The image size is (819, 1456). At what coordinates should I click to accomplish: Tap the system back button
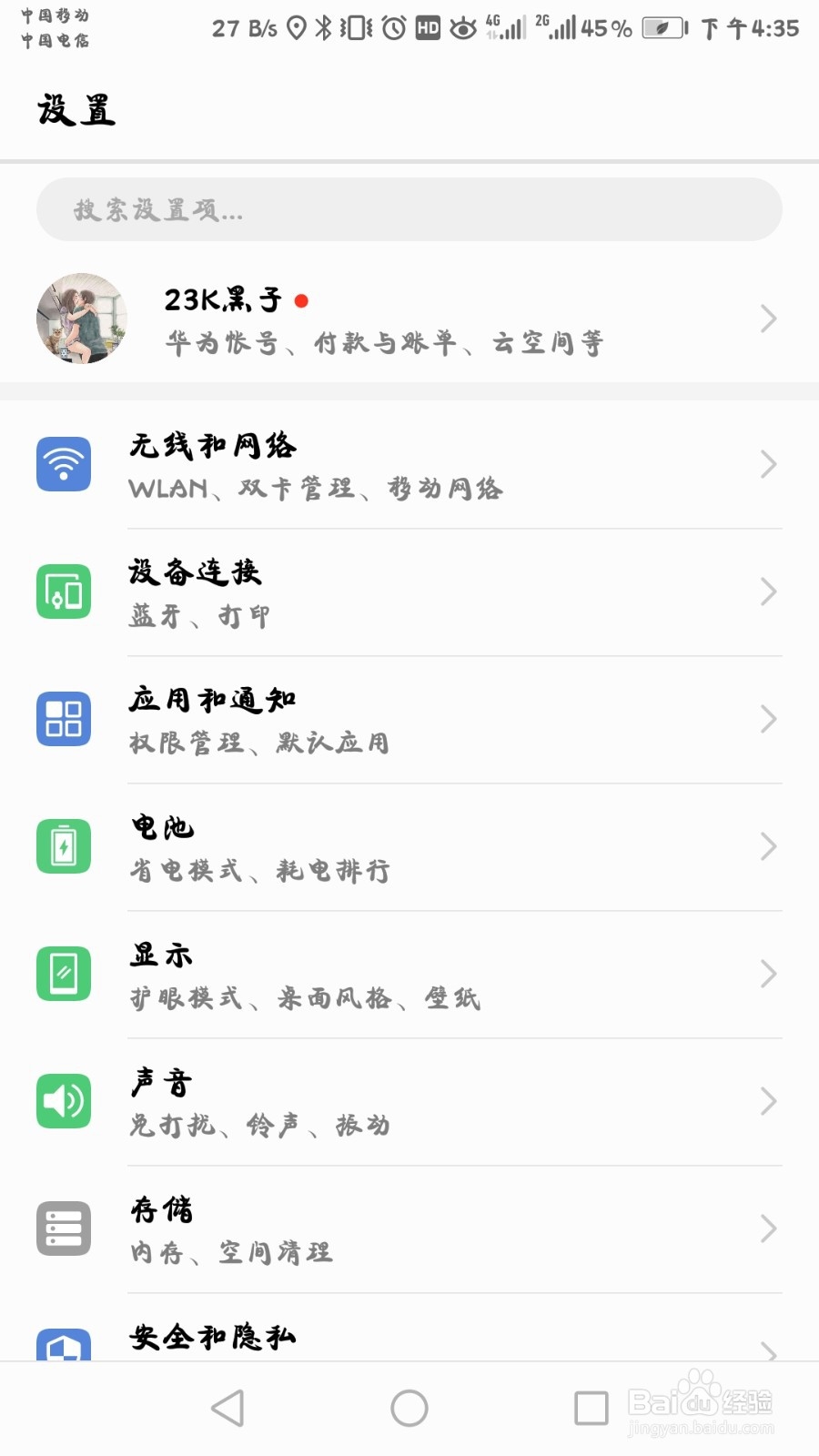pos(227,1408)
